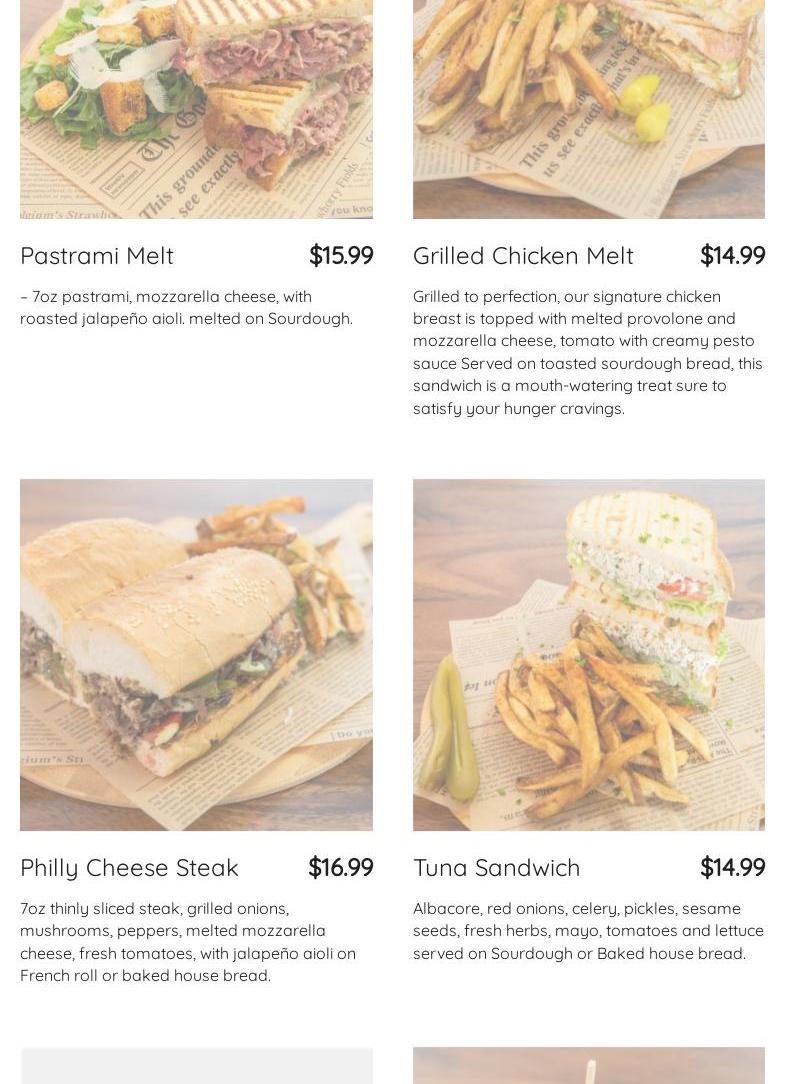The width and height of the screenshot is (785, 1084).
Task: Choose the Tuna Sandwich card
Action: coord(496,867)
